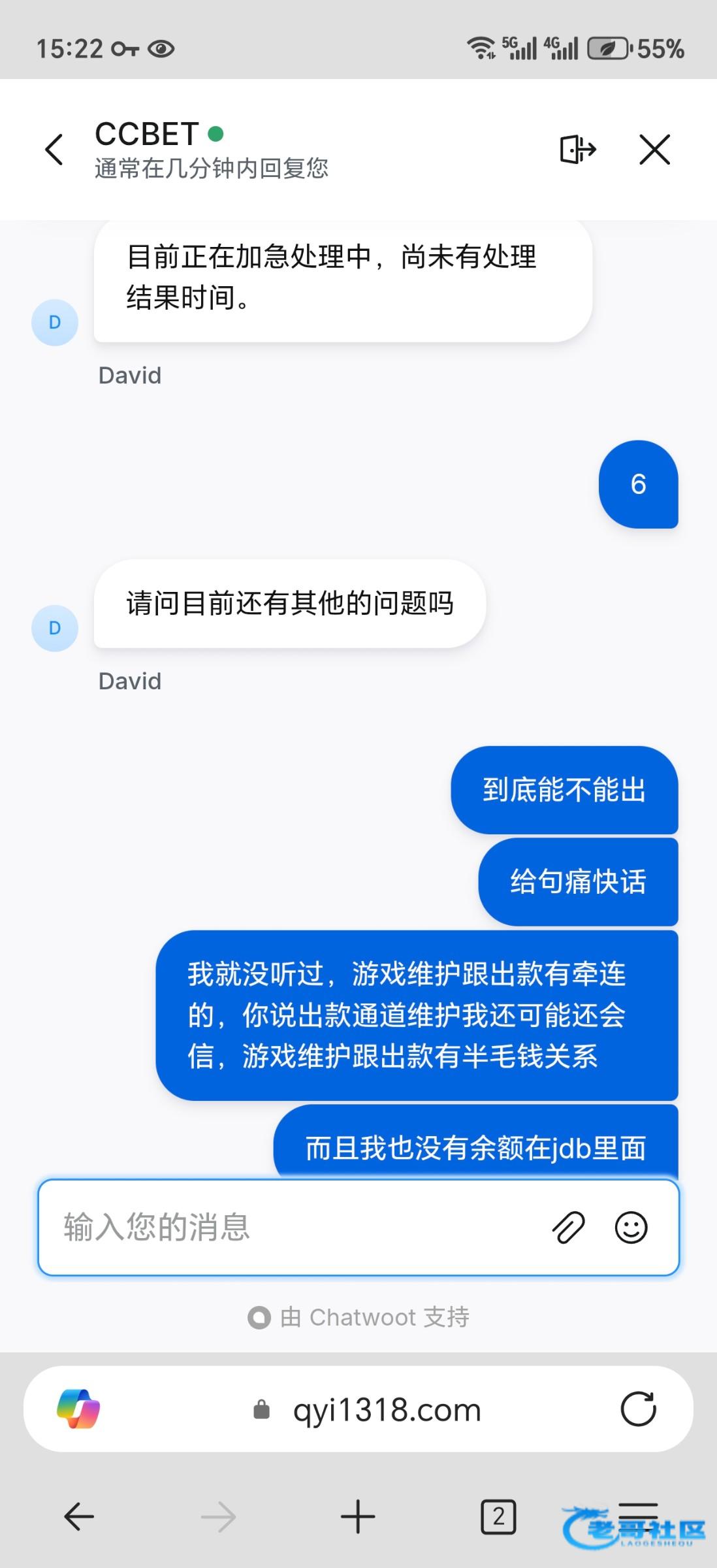Open the Copilot icon in the address bar
717x1568 pixels.
click(79, 1409)
